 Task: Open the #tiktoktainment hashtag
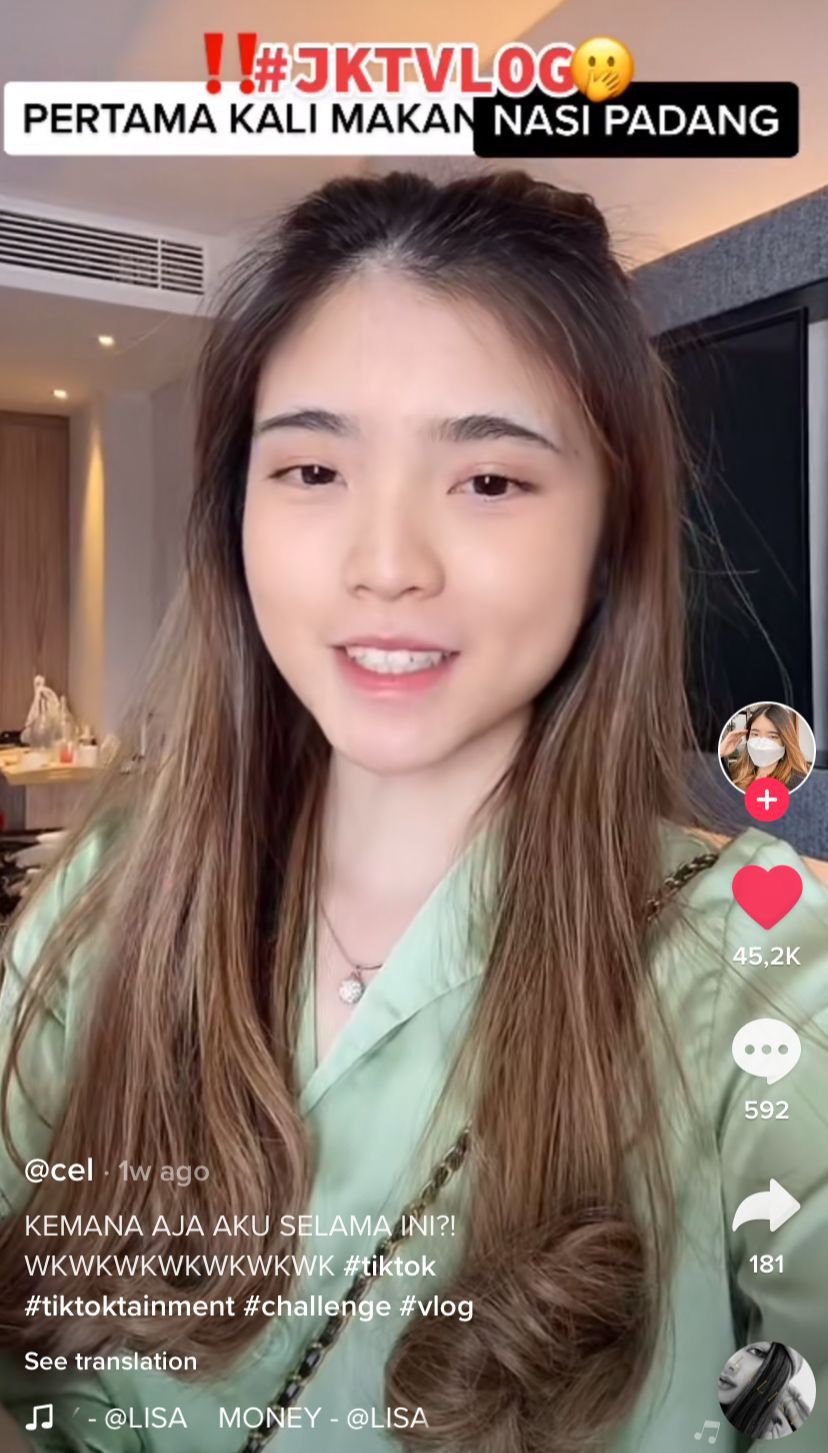tap(129, 1306)
